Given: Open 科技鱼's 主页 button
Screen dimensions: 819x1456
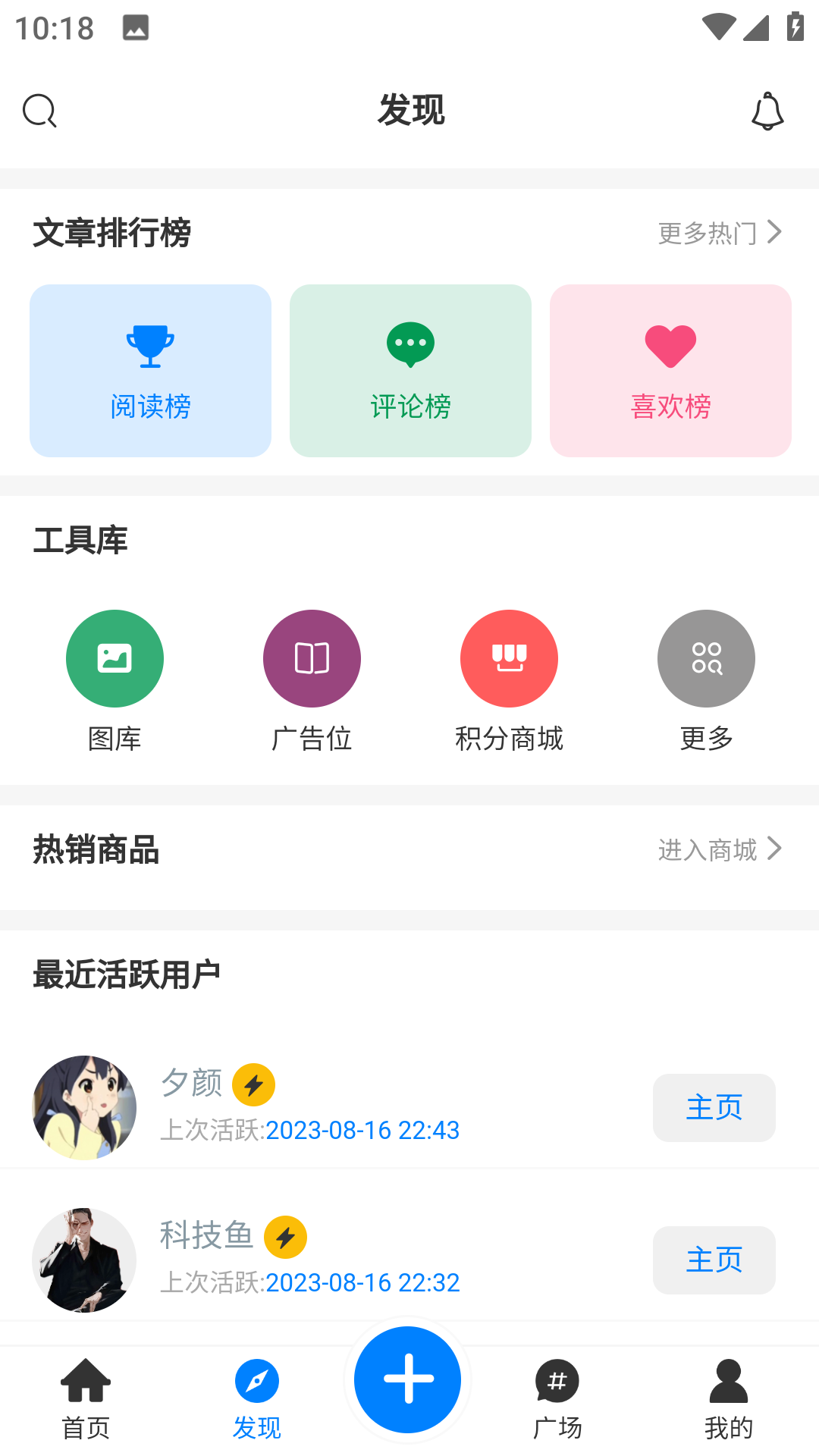Looking at the screenshot, I should click(x=714, y=1260).
